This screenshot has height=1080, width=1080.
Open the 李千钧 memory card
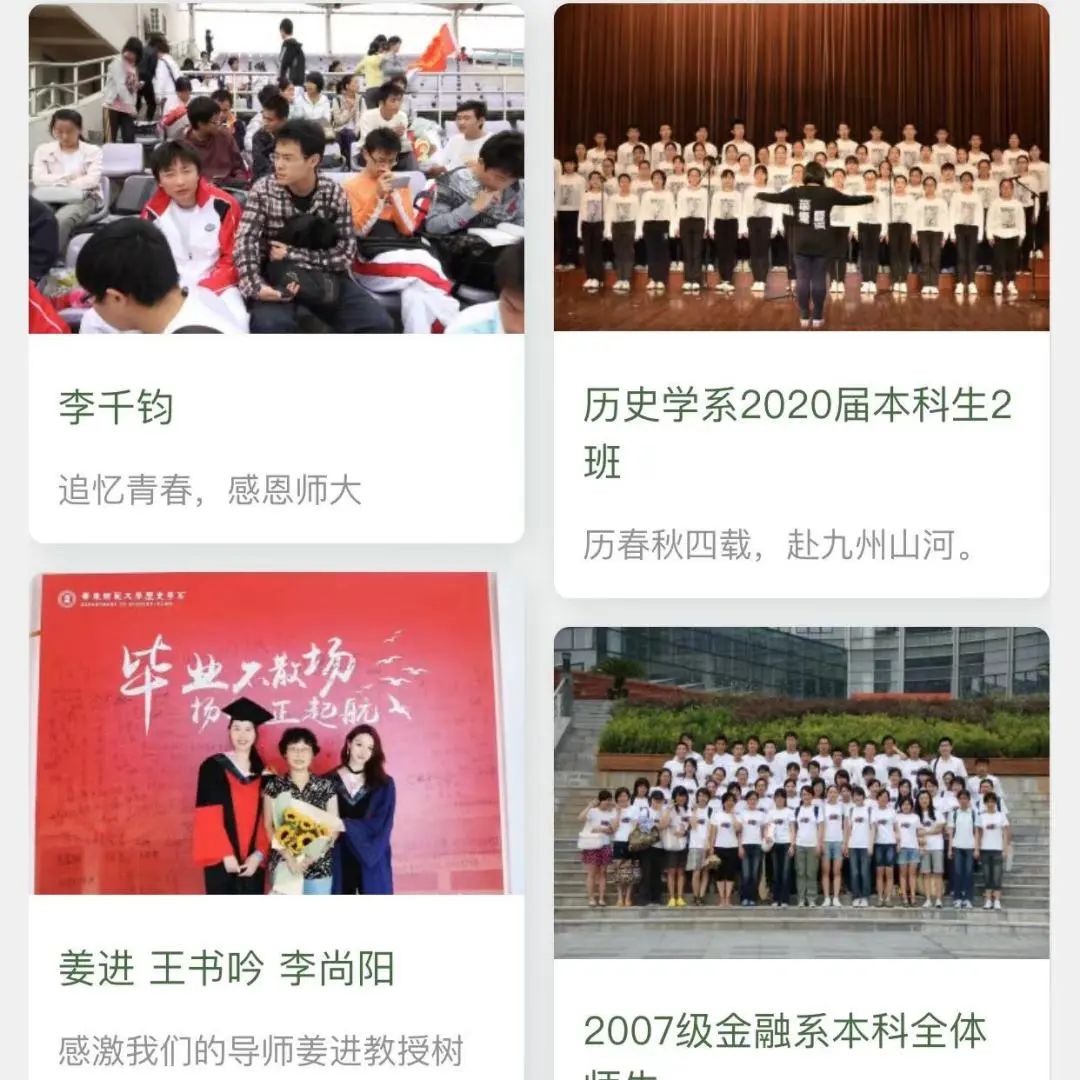[x=116, y=409]
